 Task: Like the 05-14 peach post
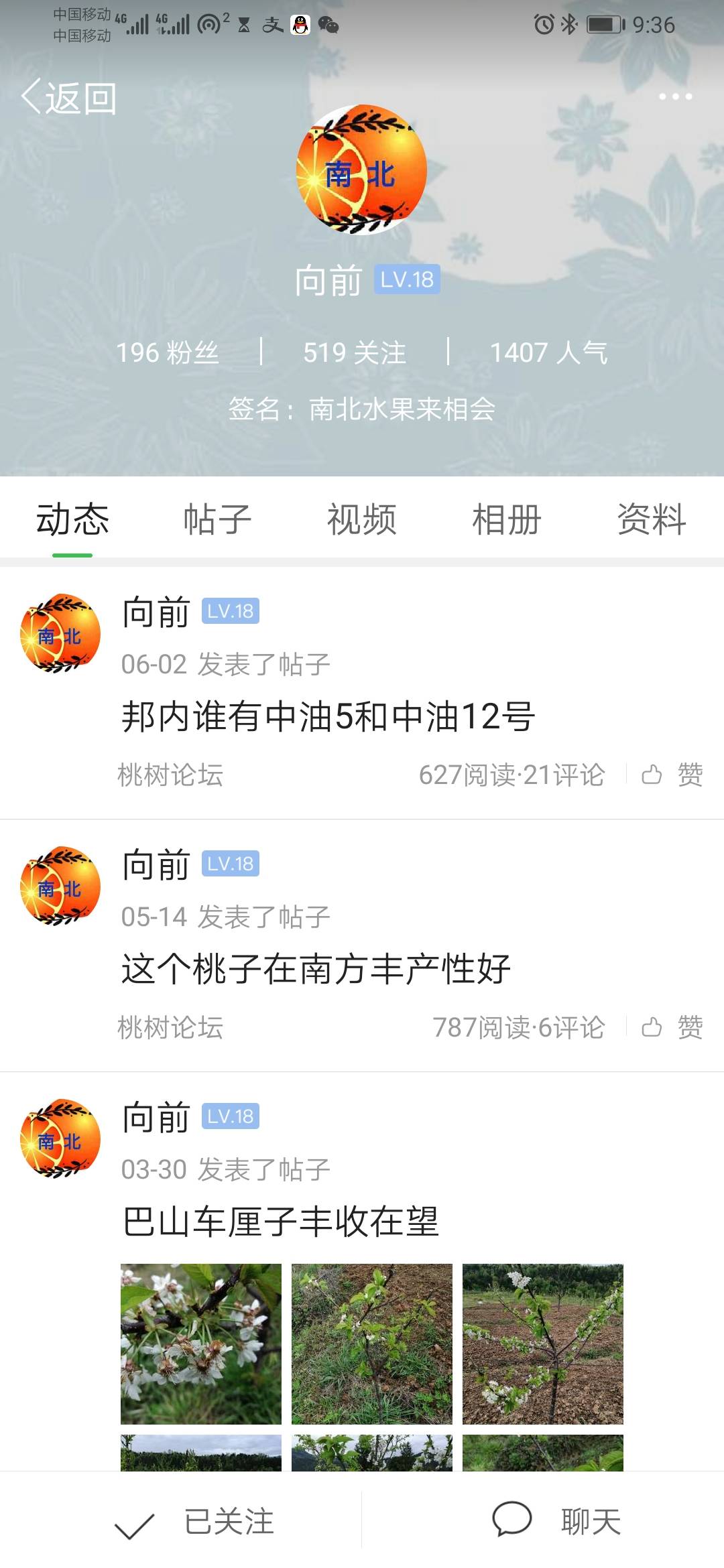pos(672,1027)
